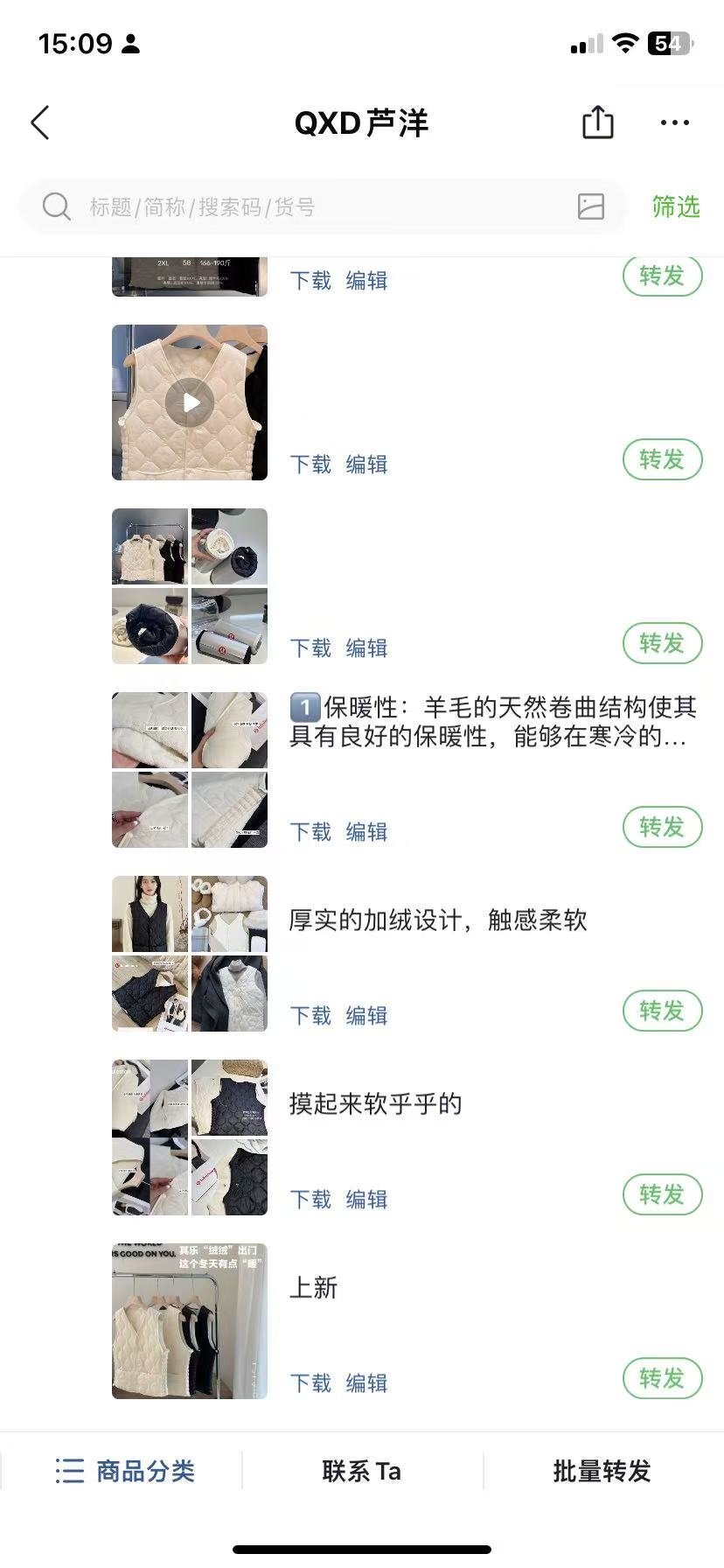Select 联系Ta to contact the seller
Viewport: 724px width, 1568px height.
click(x=361, y=1471)
